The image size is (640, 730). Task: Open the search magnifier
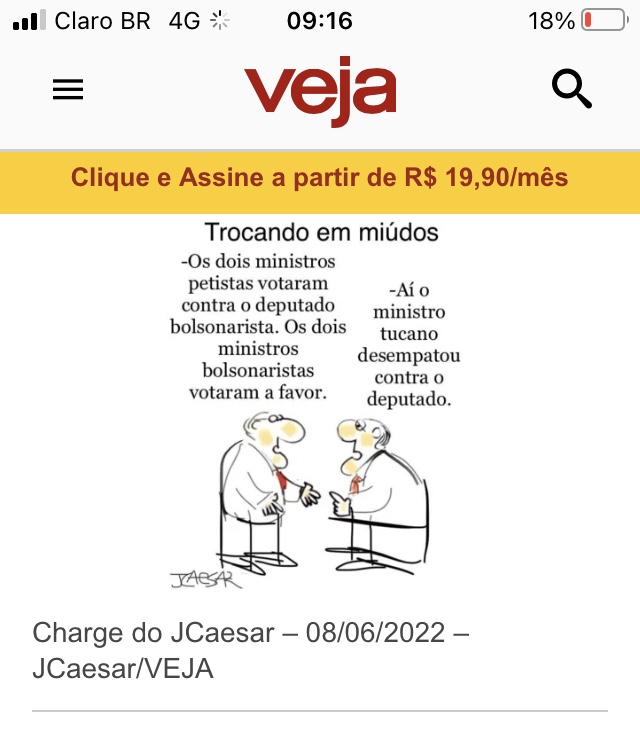(x=571, y=90)
